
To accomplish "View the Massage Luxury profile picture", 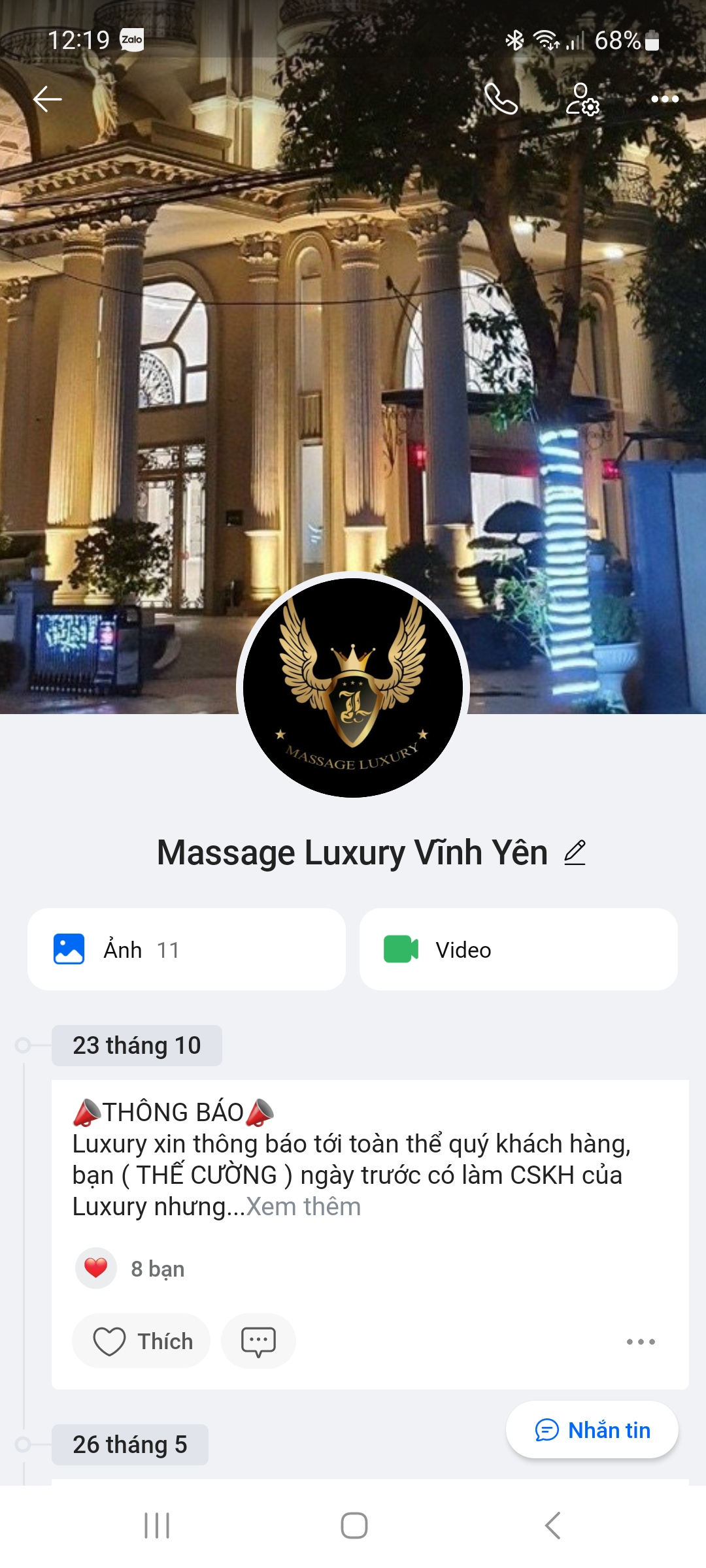I will 353,687.
